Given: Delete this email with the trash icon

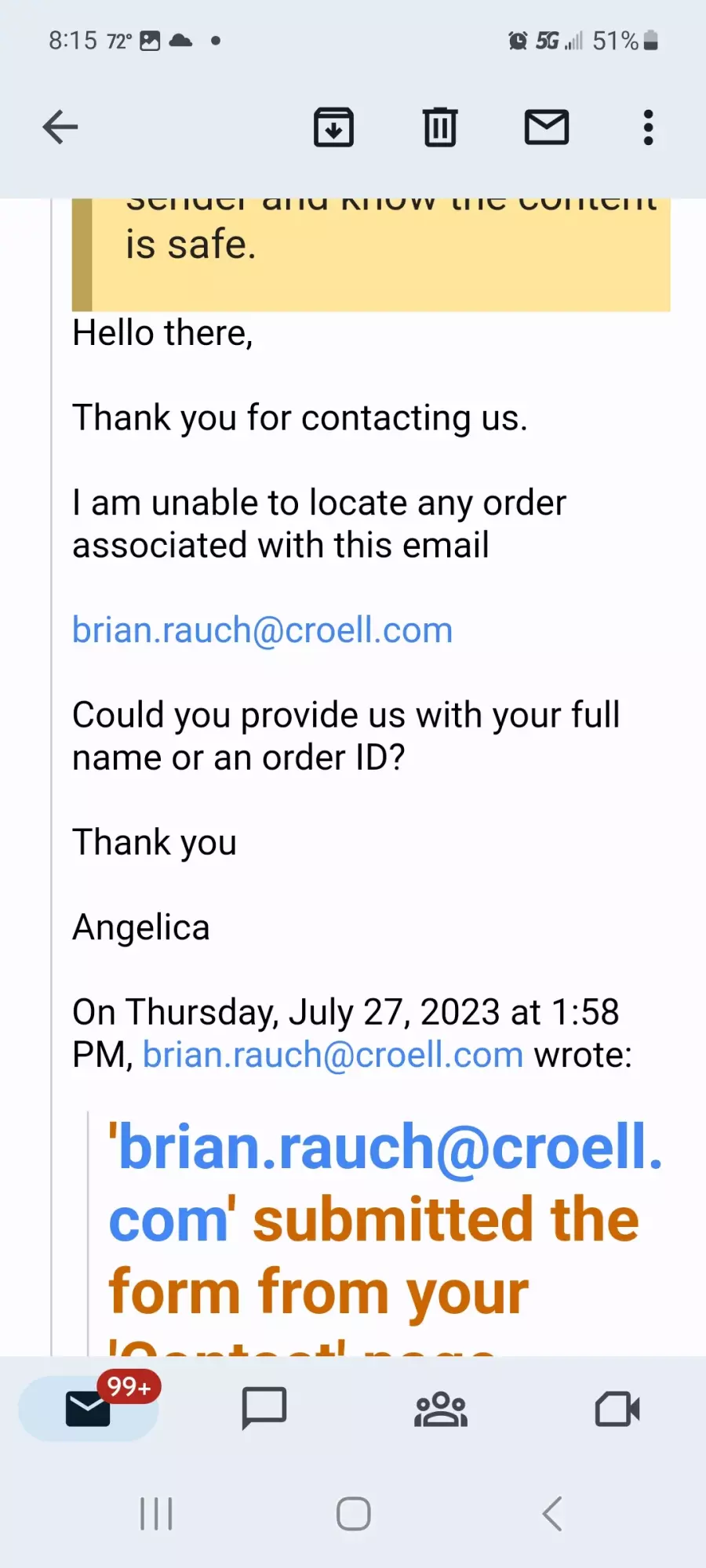Looking at the screenshot, I should [440, 127].
